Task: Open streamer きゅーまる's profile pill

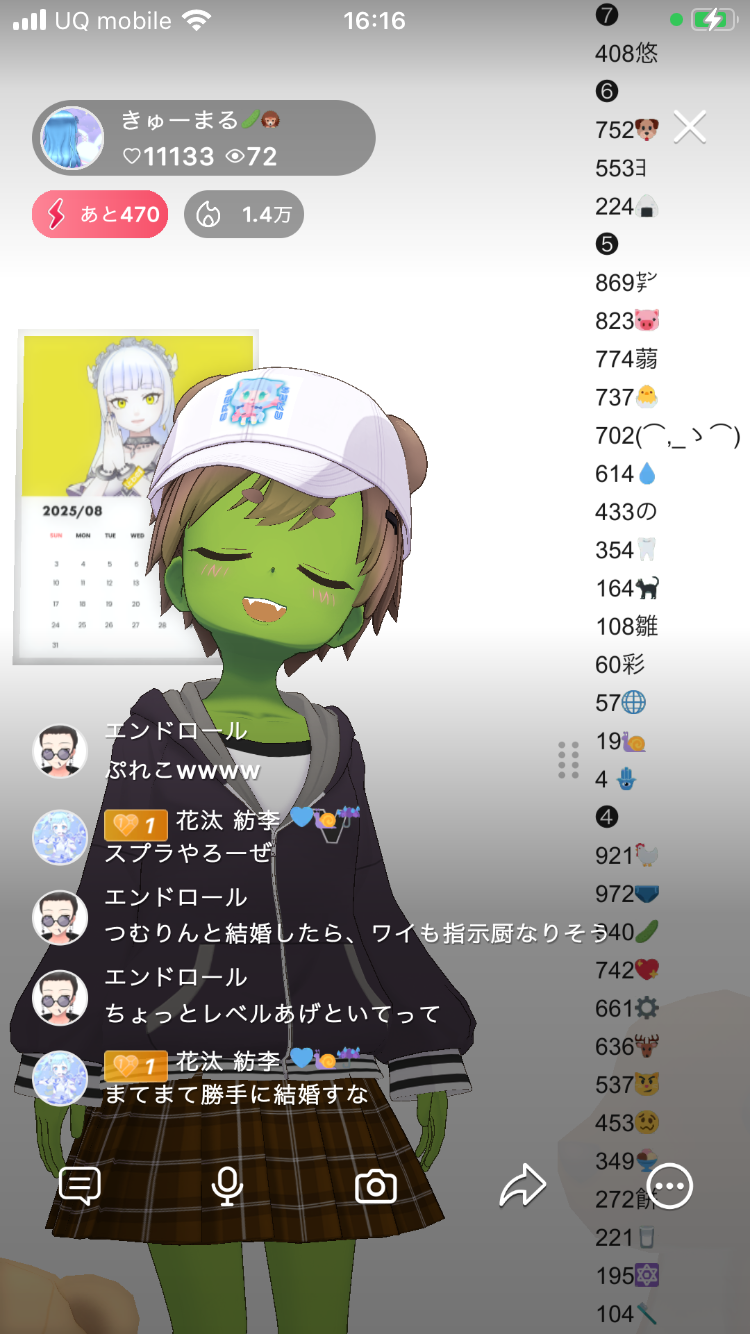Action: point(204,138)
